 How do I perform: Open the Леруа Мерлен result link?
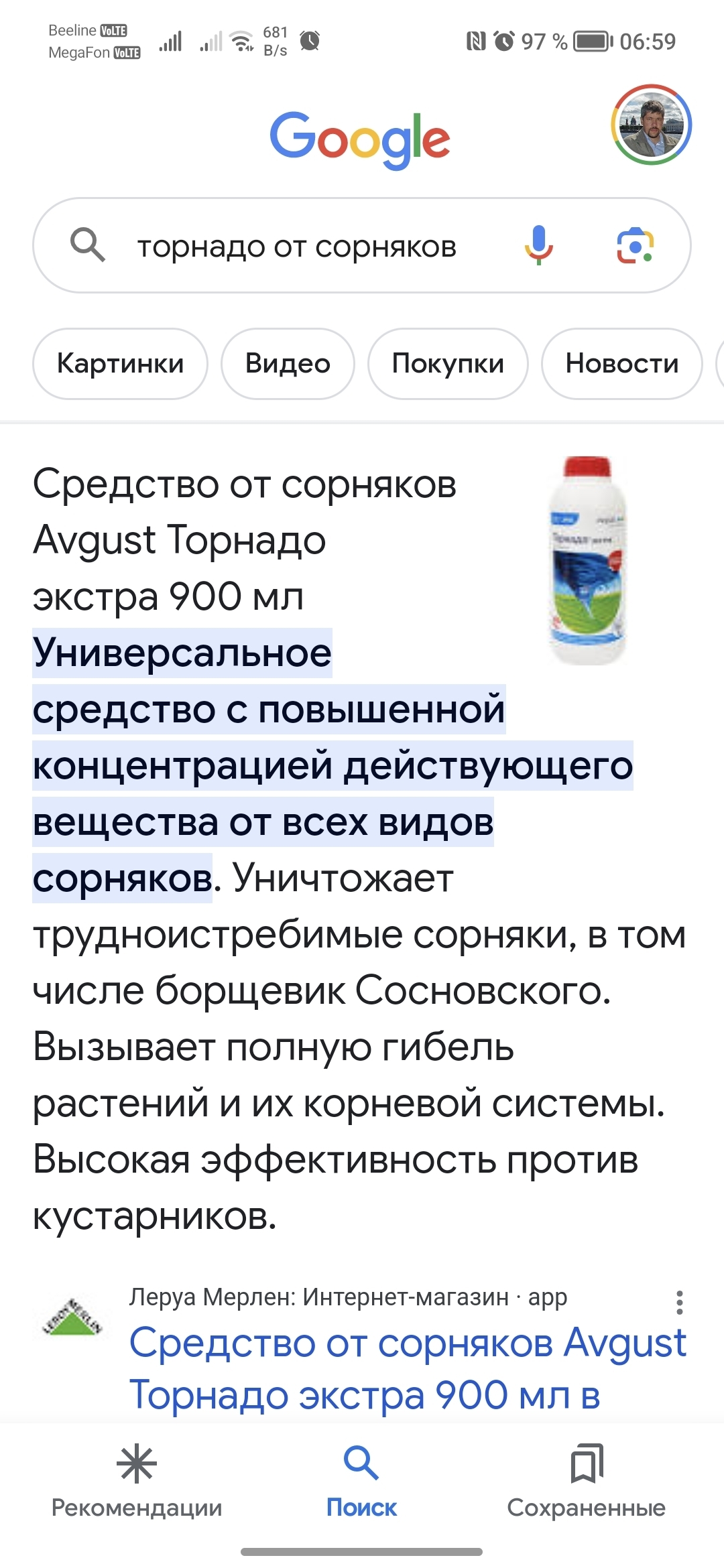click(x=408, y=1368)
